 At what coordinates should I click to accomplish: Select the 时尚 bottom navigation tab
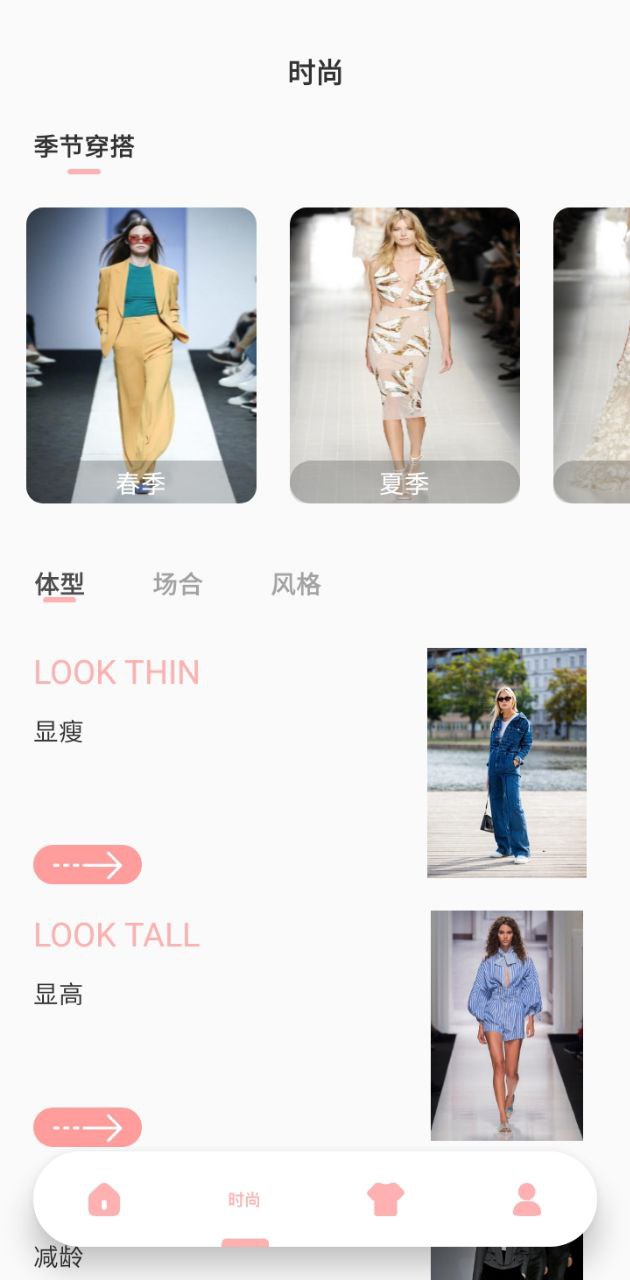point(244,1200)
